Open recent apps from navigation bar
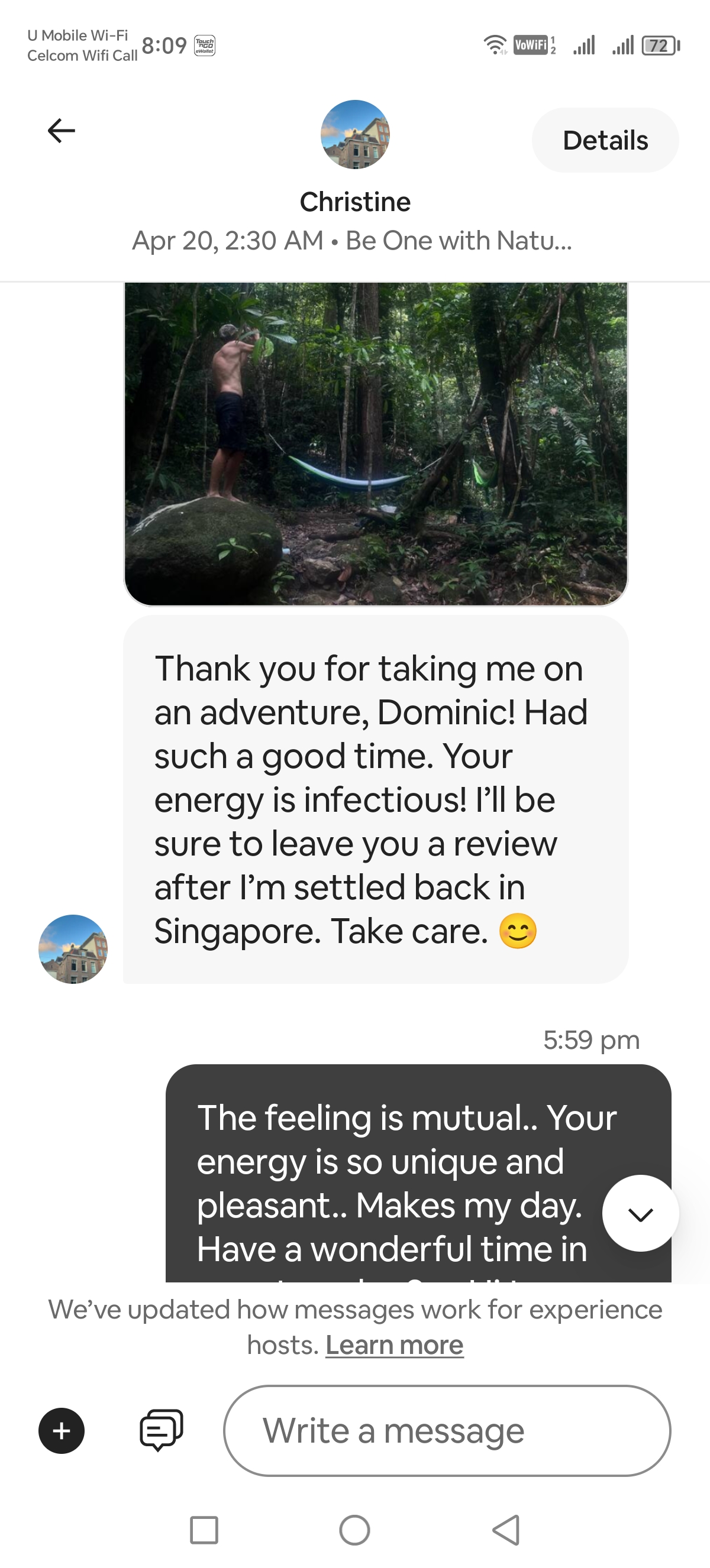The image size is (710, 1568). (x=204, y=1530)
